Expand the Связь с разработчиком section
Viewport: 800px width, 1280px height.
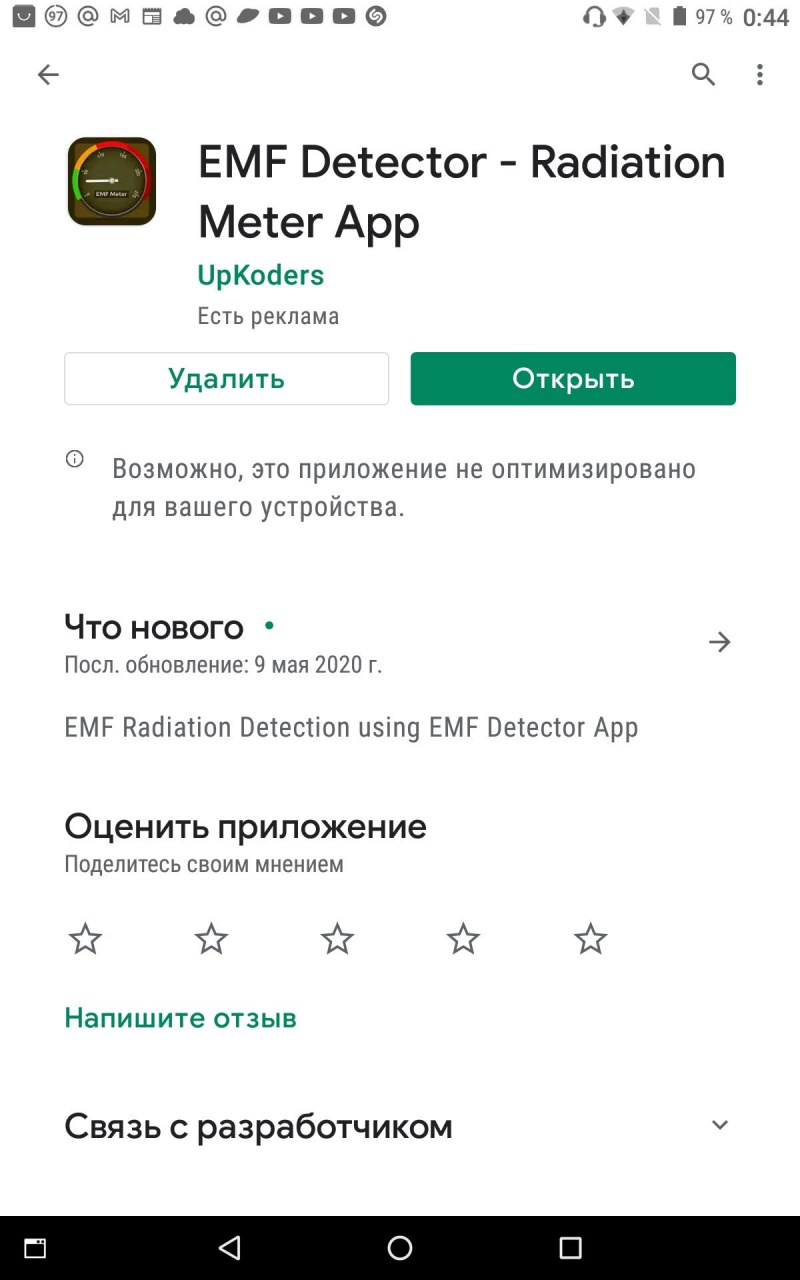[x=400, y=1126]
